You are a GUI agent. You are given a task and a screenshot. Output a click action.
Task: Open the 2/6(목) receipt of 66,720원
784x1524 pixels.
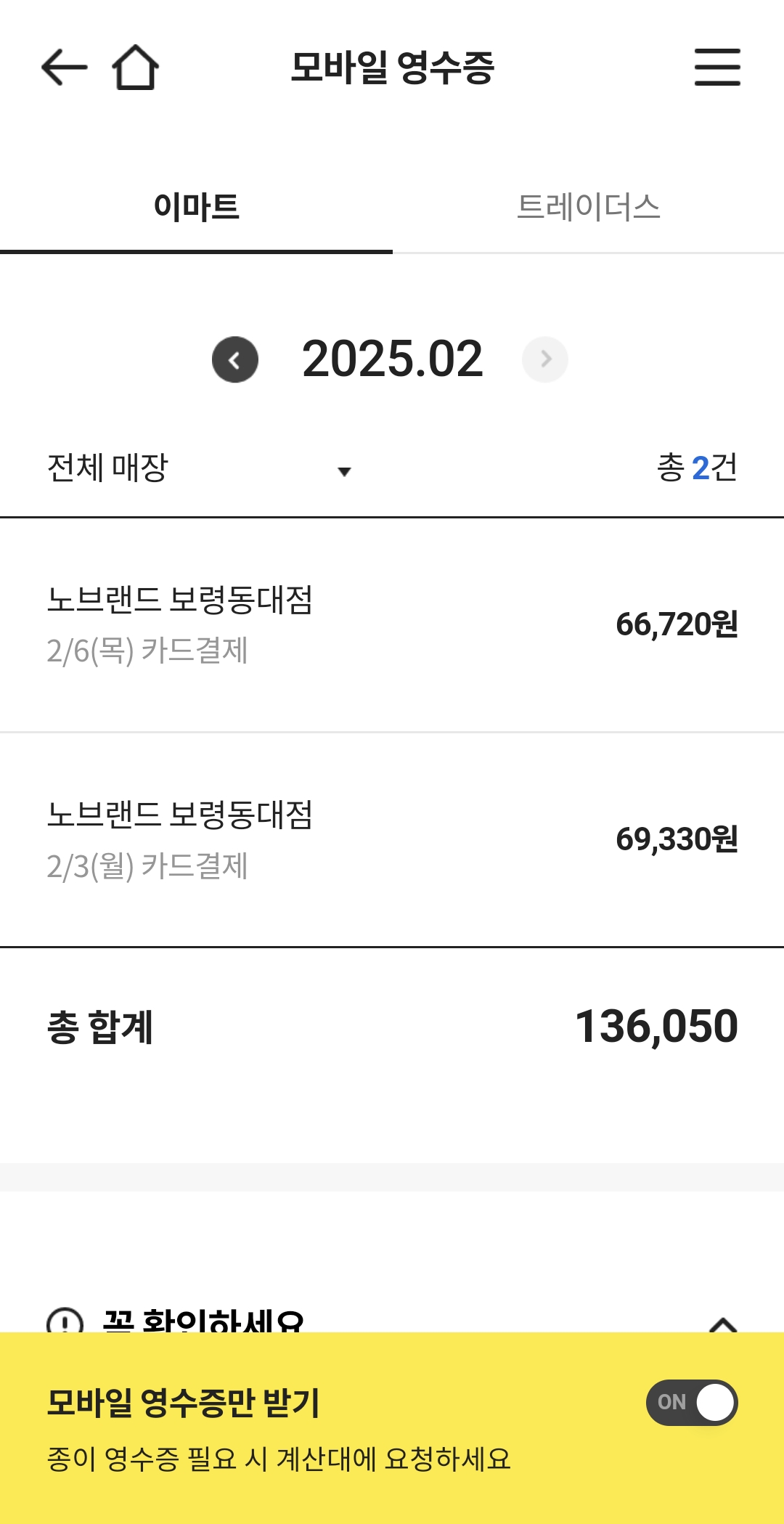point(392,625)
